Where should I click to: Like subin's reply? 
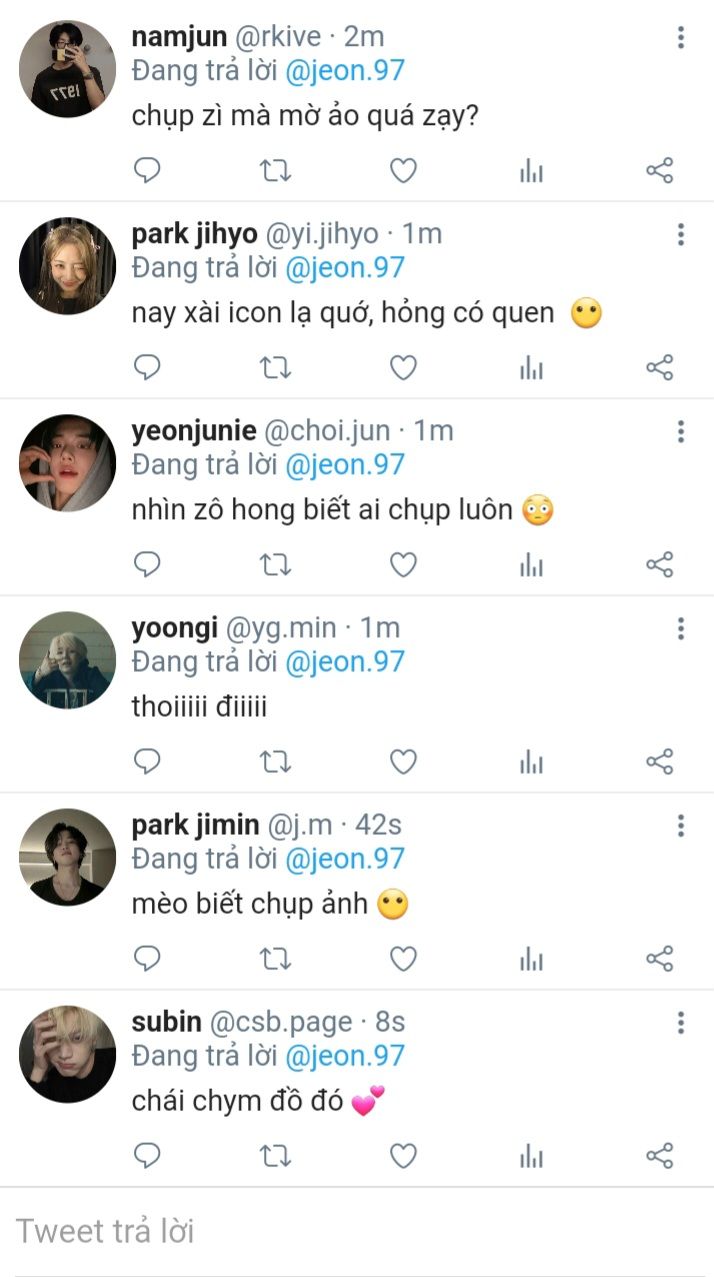[x=403, y=1156]
